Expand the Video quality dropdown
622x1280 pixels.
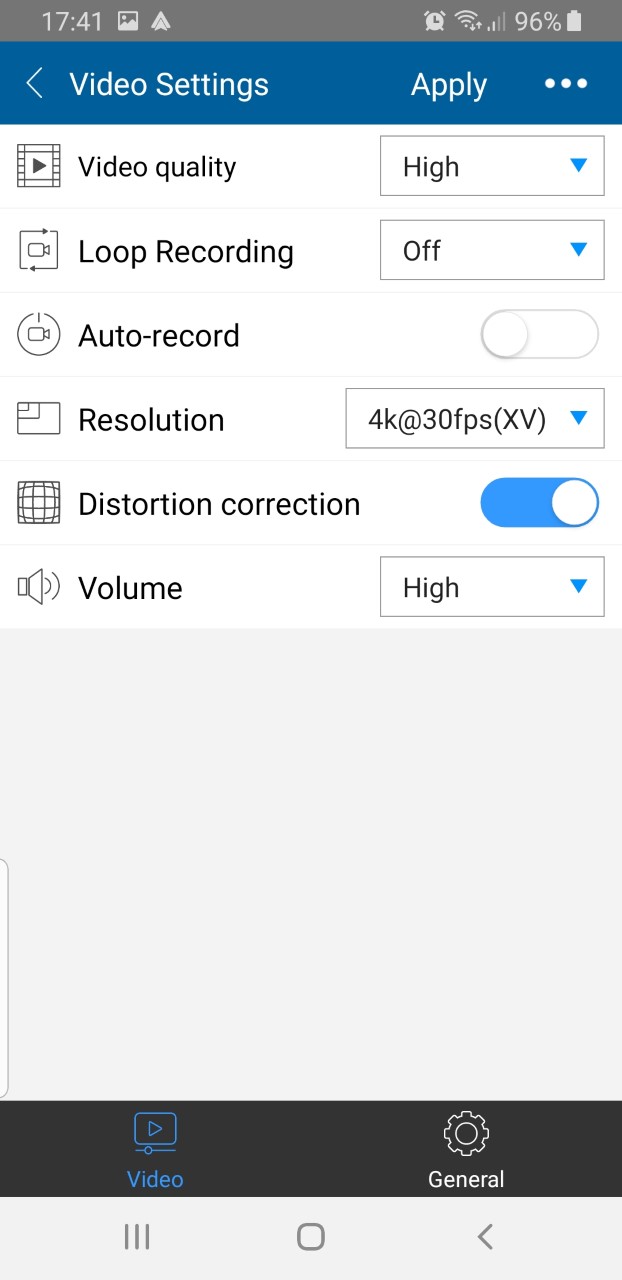coord(492,166)
